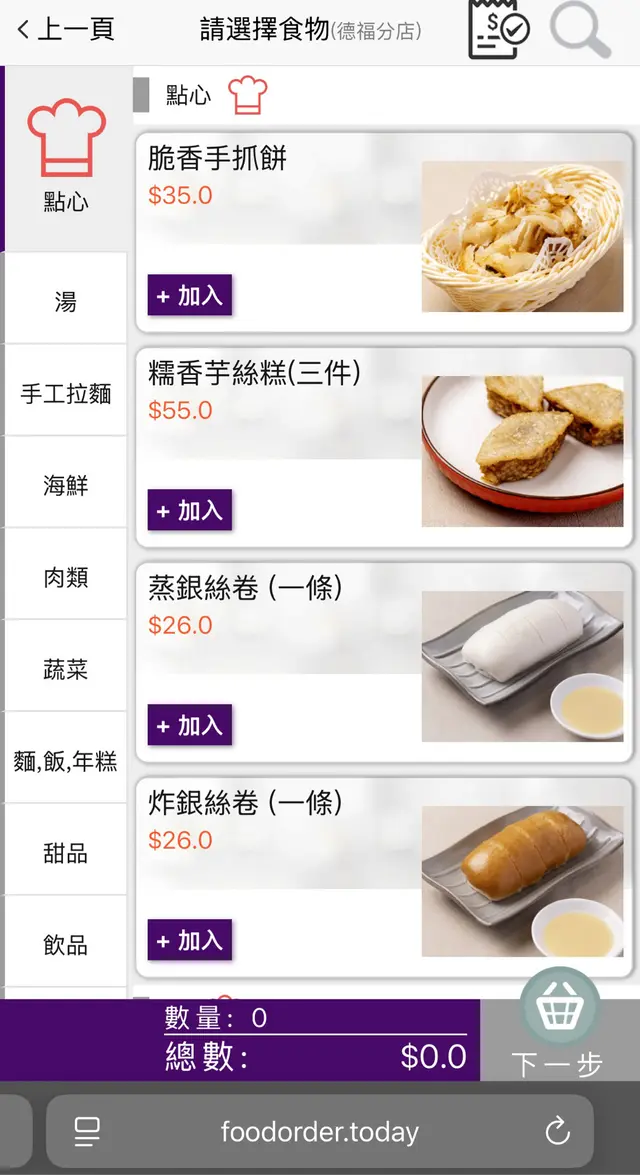Screen dimensions: 640x1175
Task: Open the magnifier search icon
Action: click(581, 30)
